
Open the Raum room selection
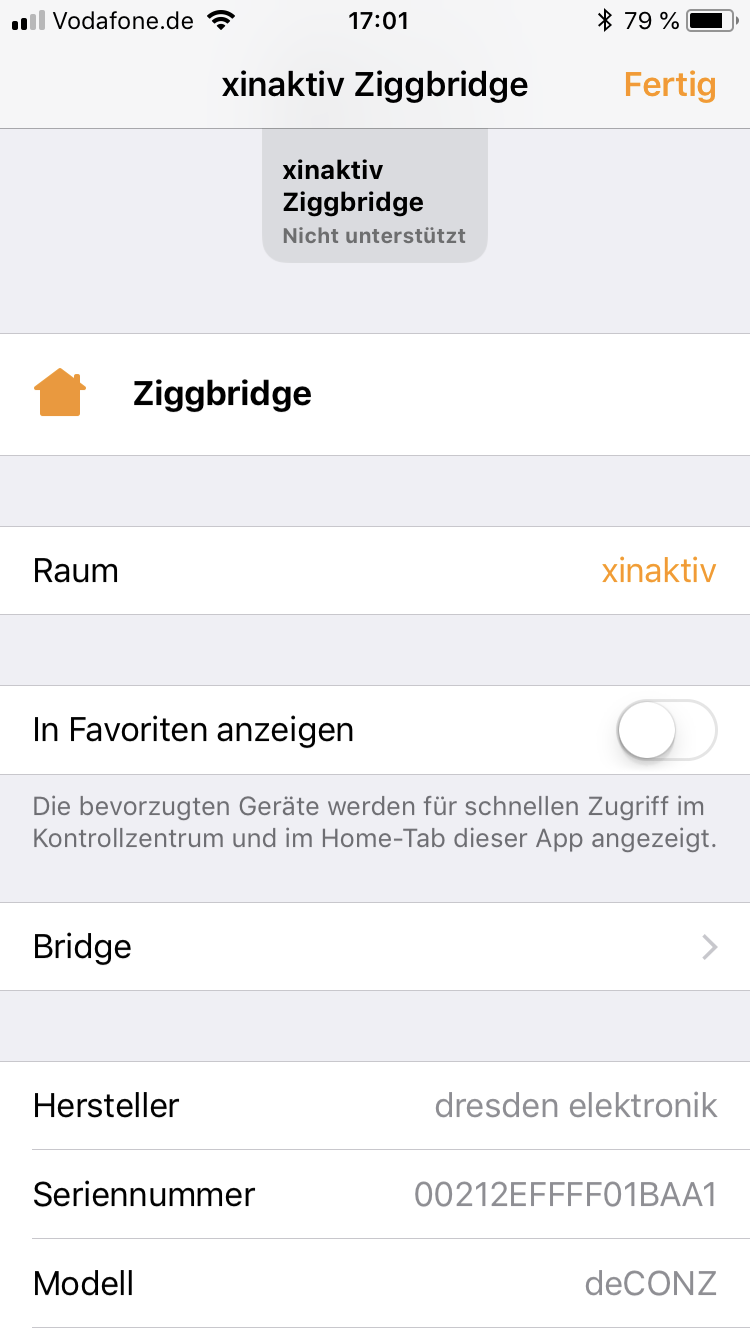[x=375, y=571]
